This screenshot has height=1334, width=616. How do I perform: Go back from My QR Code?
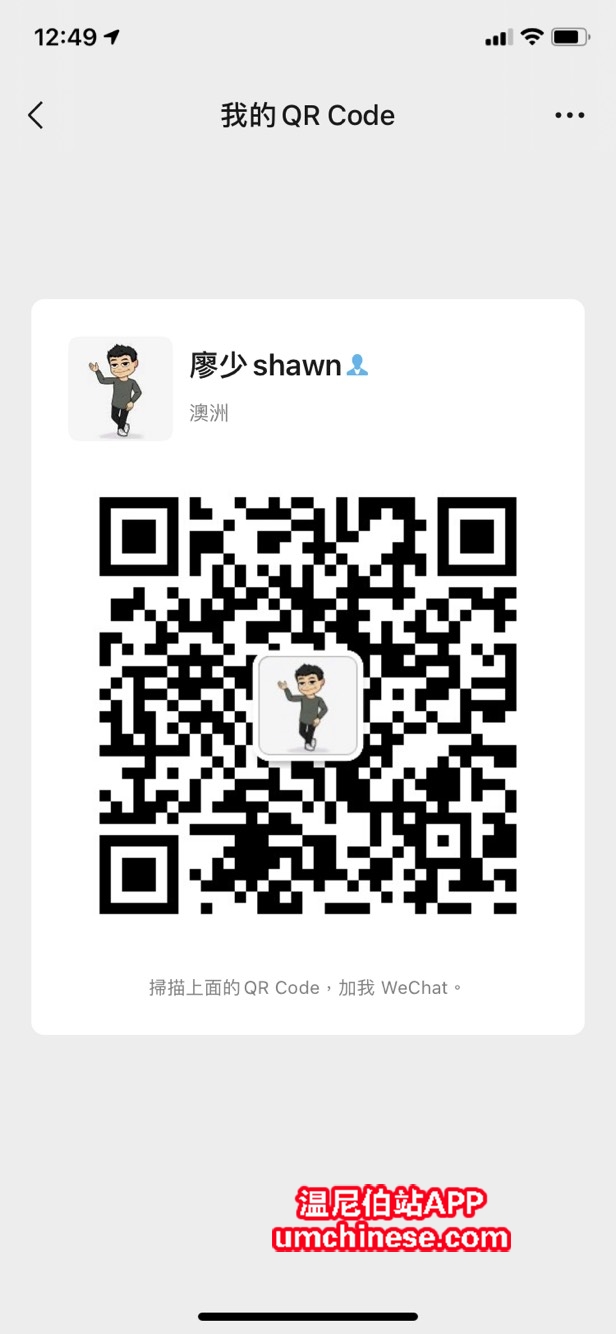pos(36,116)
